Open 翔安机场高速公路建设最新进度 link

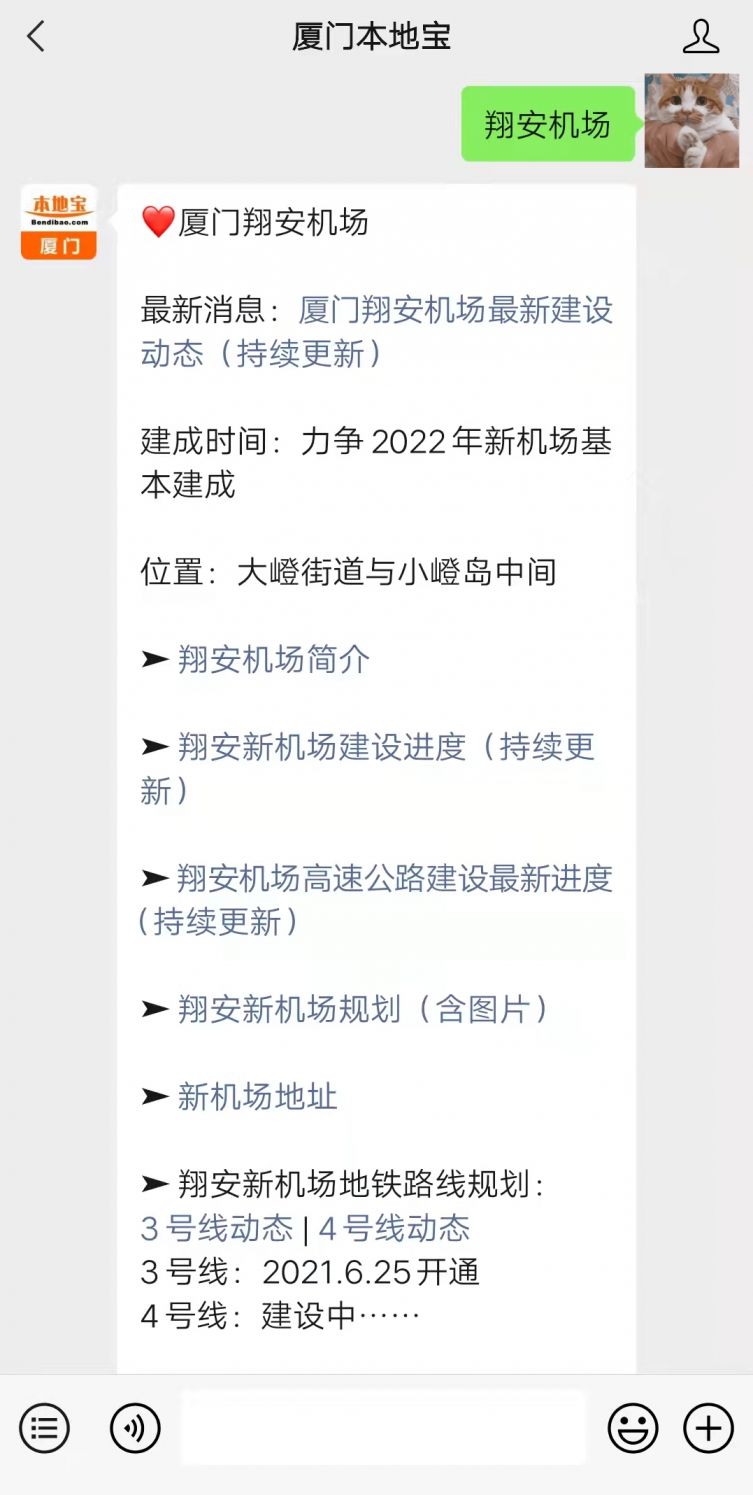pyautogui.click(x=375, y=900)
